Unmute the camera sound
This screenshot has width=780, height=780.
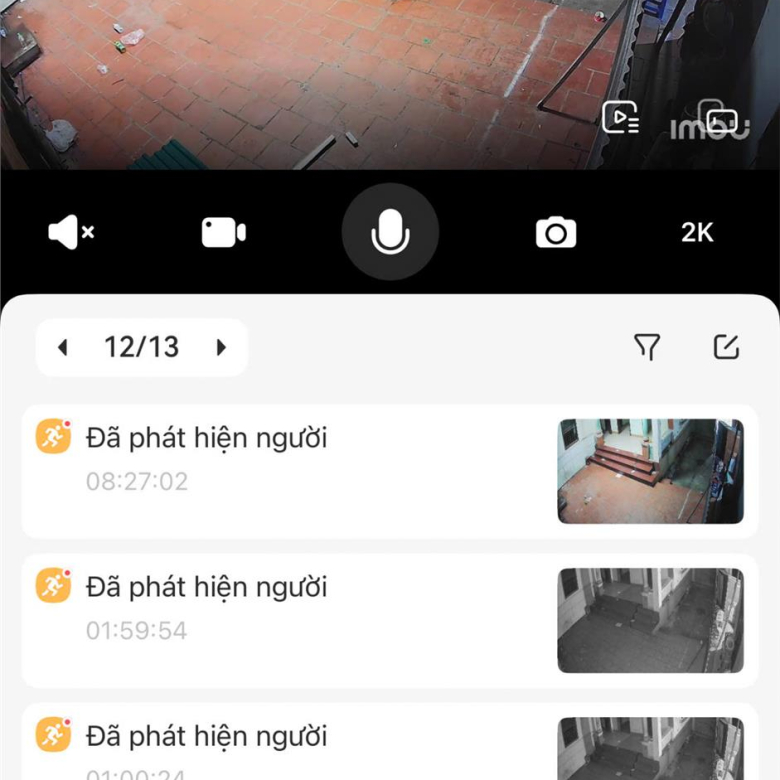pyautogui.click(x=70, y=233)
